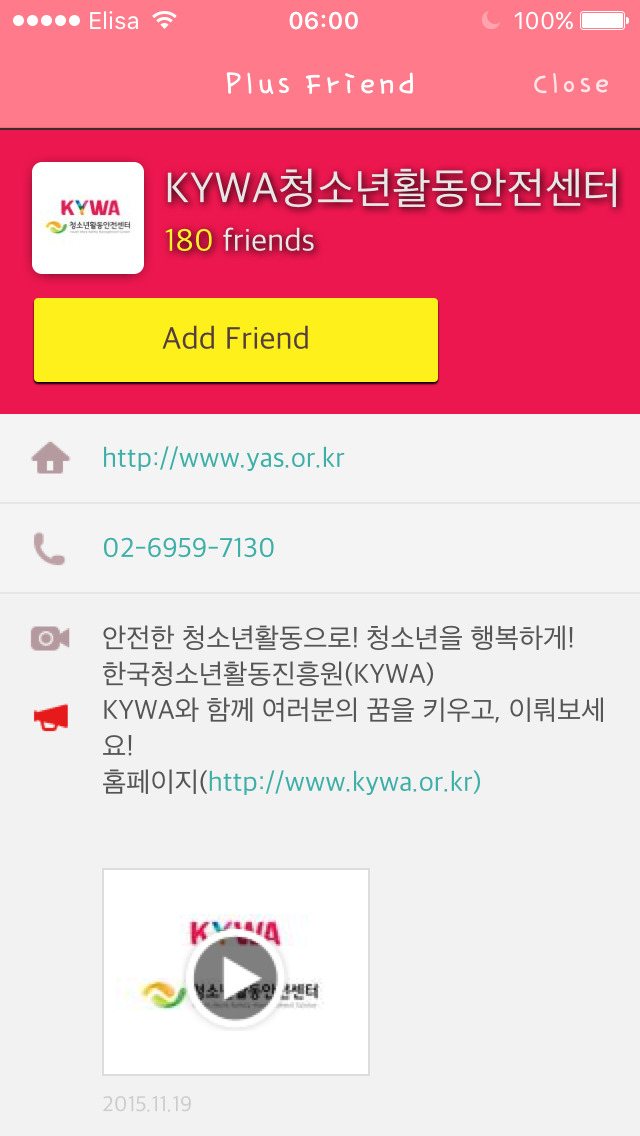Open the http://www.yas.or.kr website link

(x=223, y=458)
